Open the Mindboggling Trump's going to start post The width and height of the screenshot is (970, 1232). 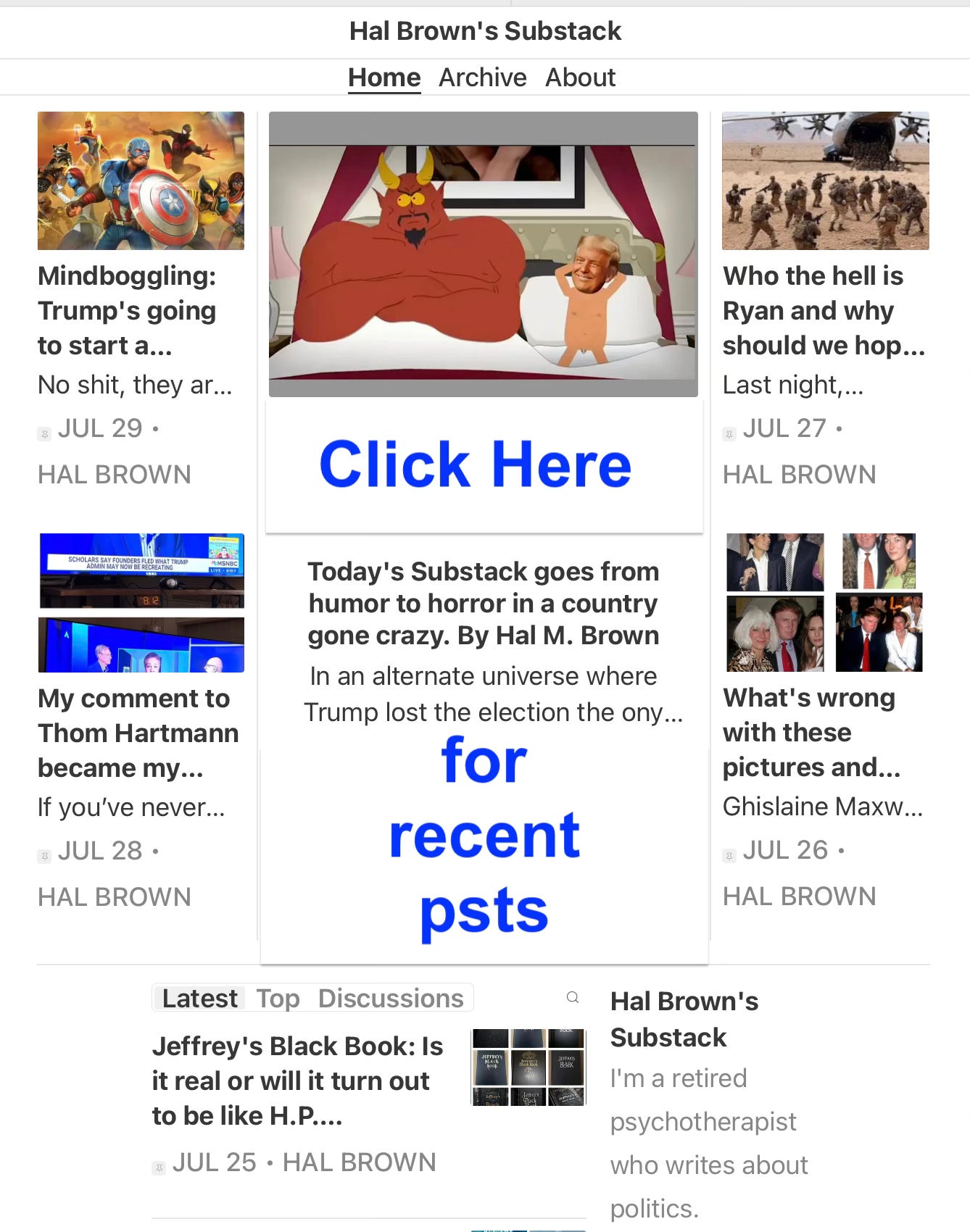[x=127, y=310]
